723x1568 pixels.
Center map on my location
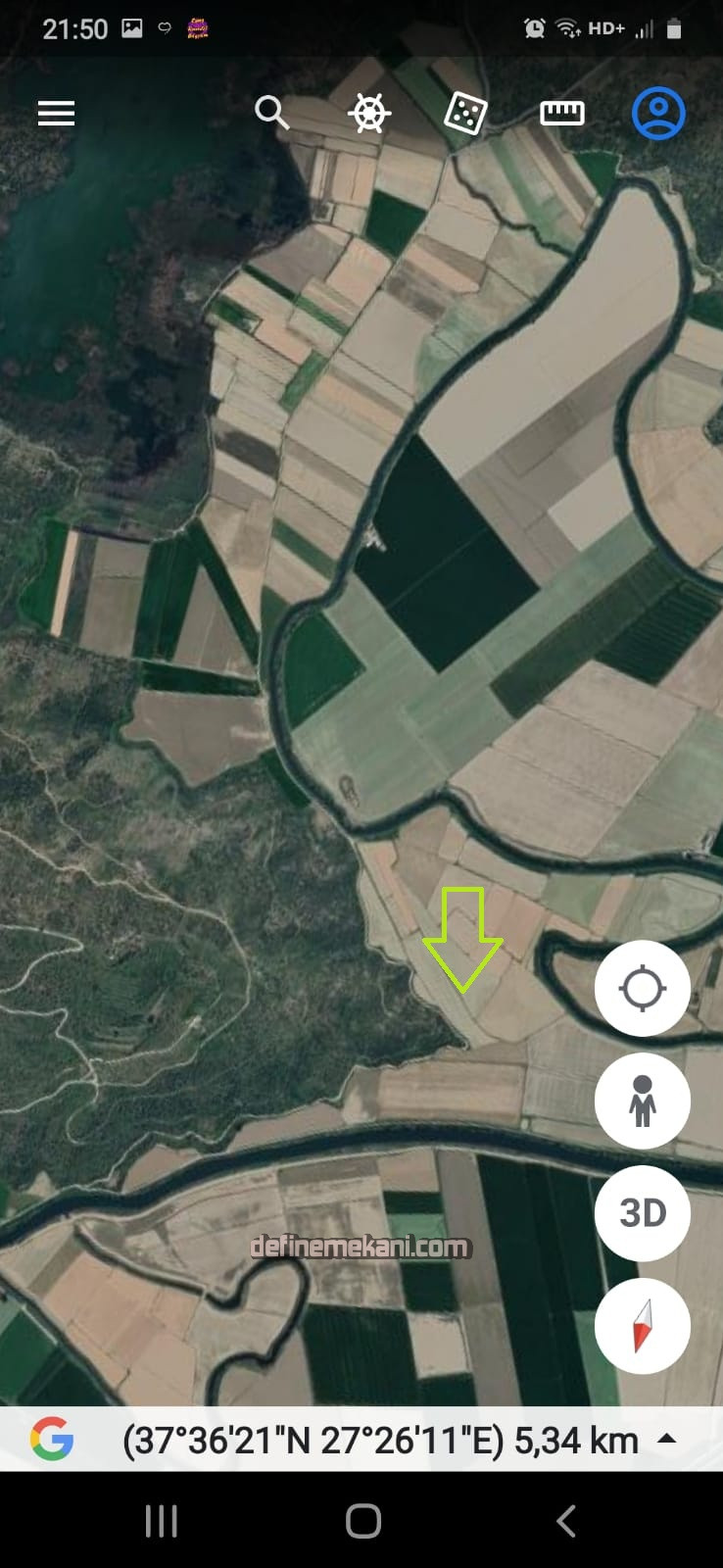click(642, 988)
